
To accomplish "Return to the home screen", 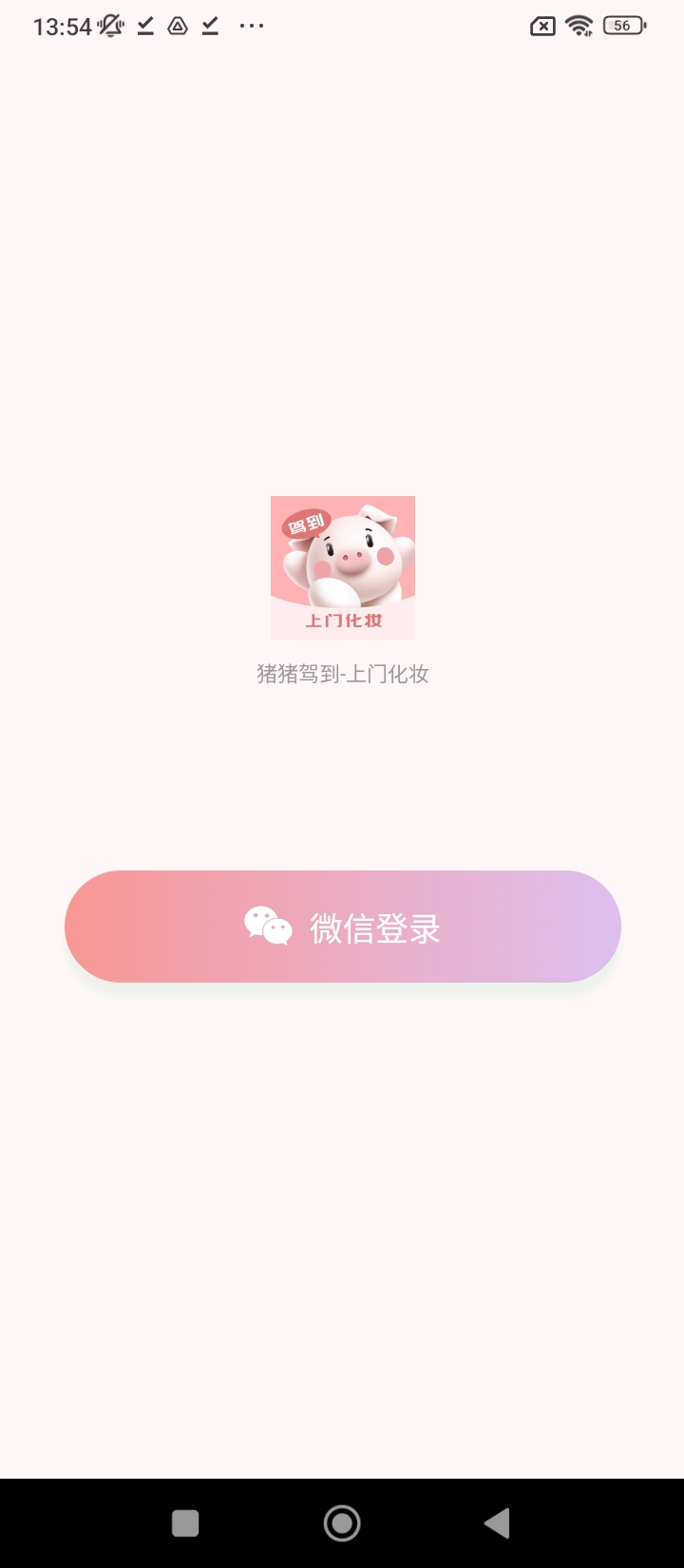I will (342, 1523).
